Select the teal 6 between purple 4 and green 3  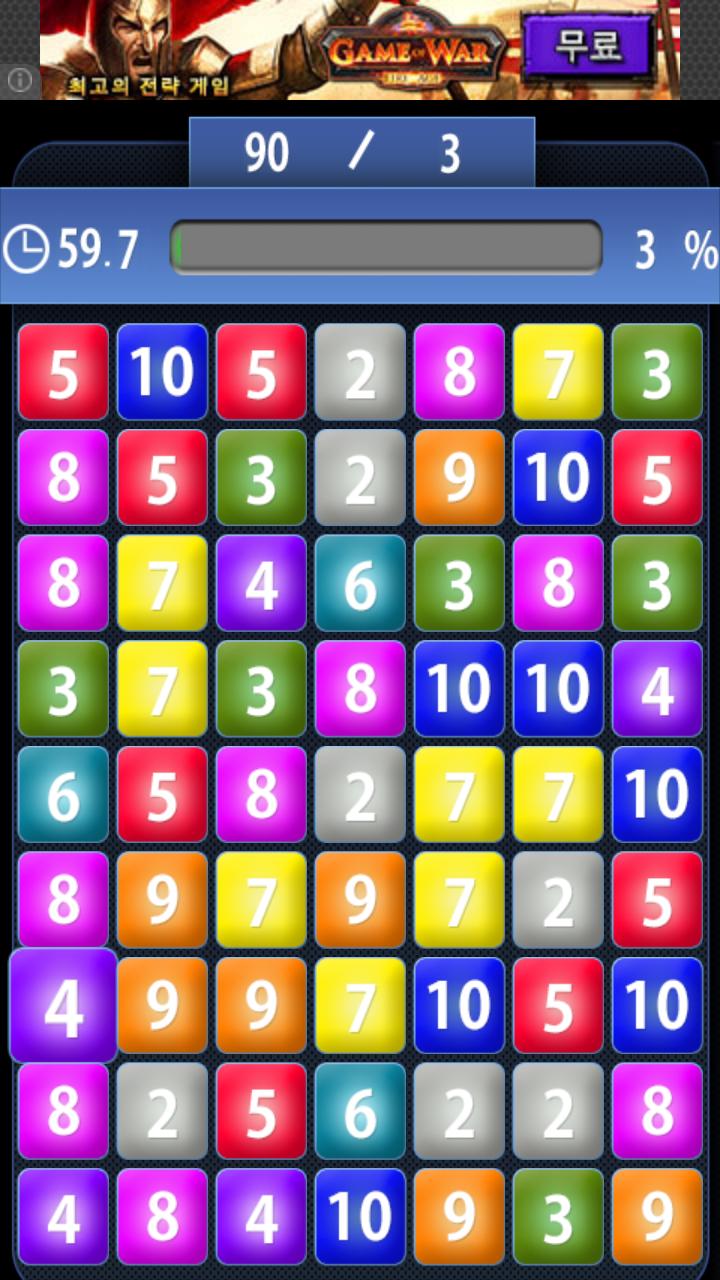360,583
